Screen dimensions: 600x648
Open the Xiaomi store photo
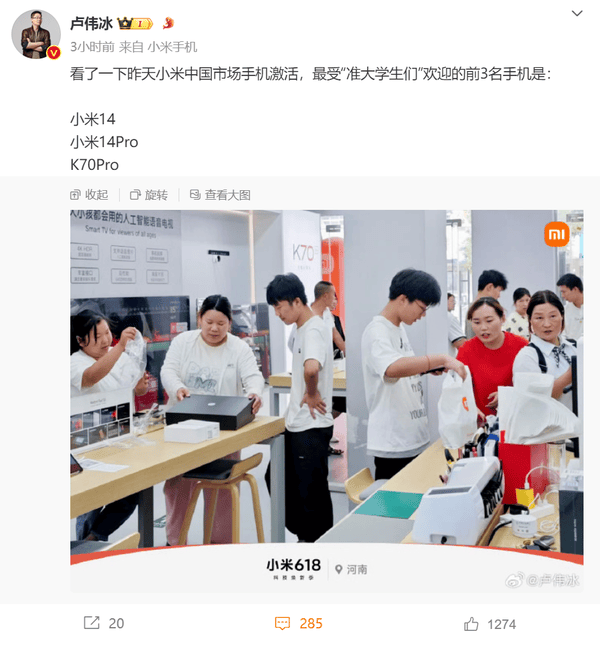click(x=326, y=400)
